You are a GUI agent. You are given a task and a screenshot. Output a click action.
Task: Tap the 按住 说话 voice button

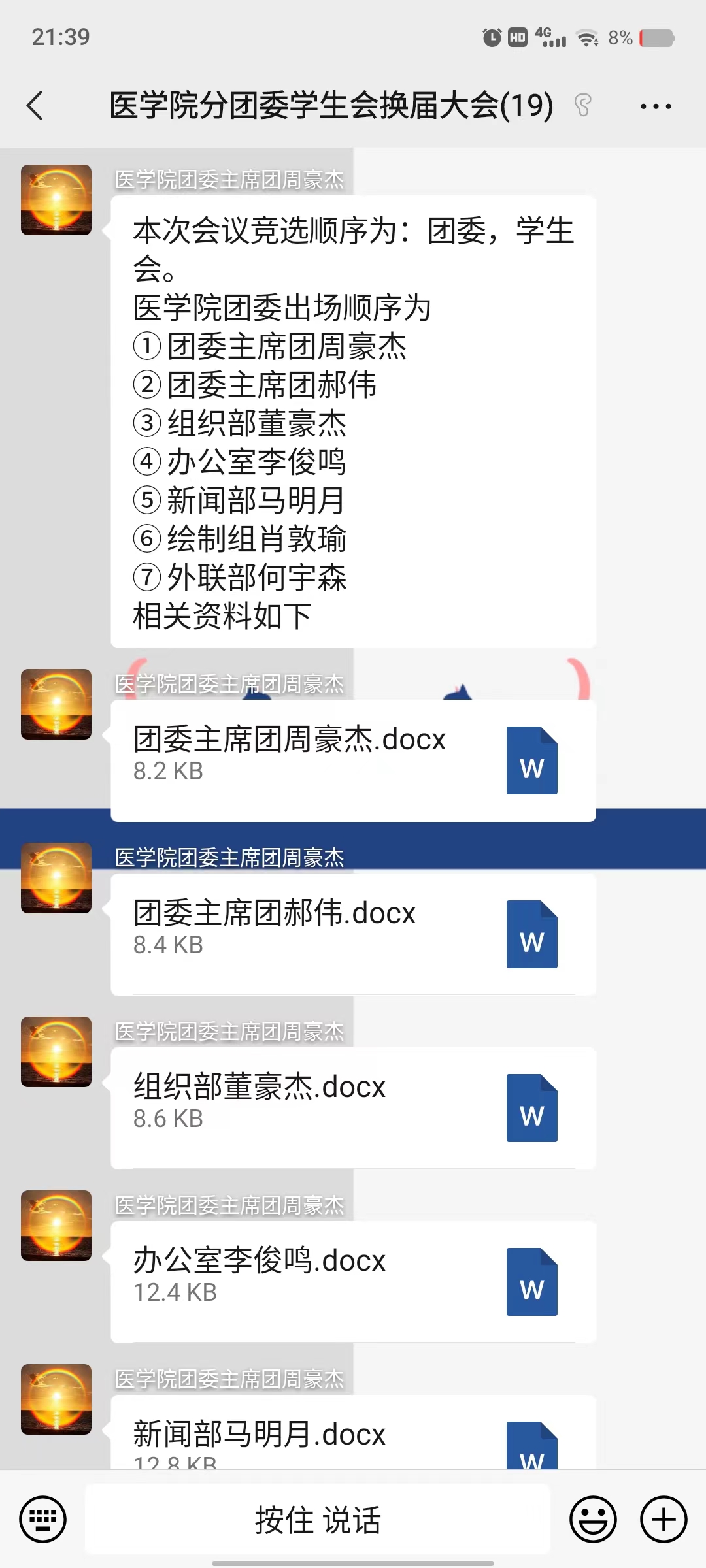318,1519
